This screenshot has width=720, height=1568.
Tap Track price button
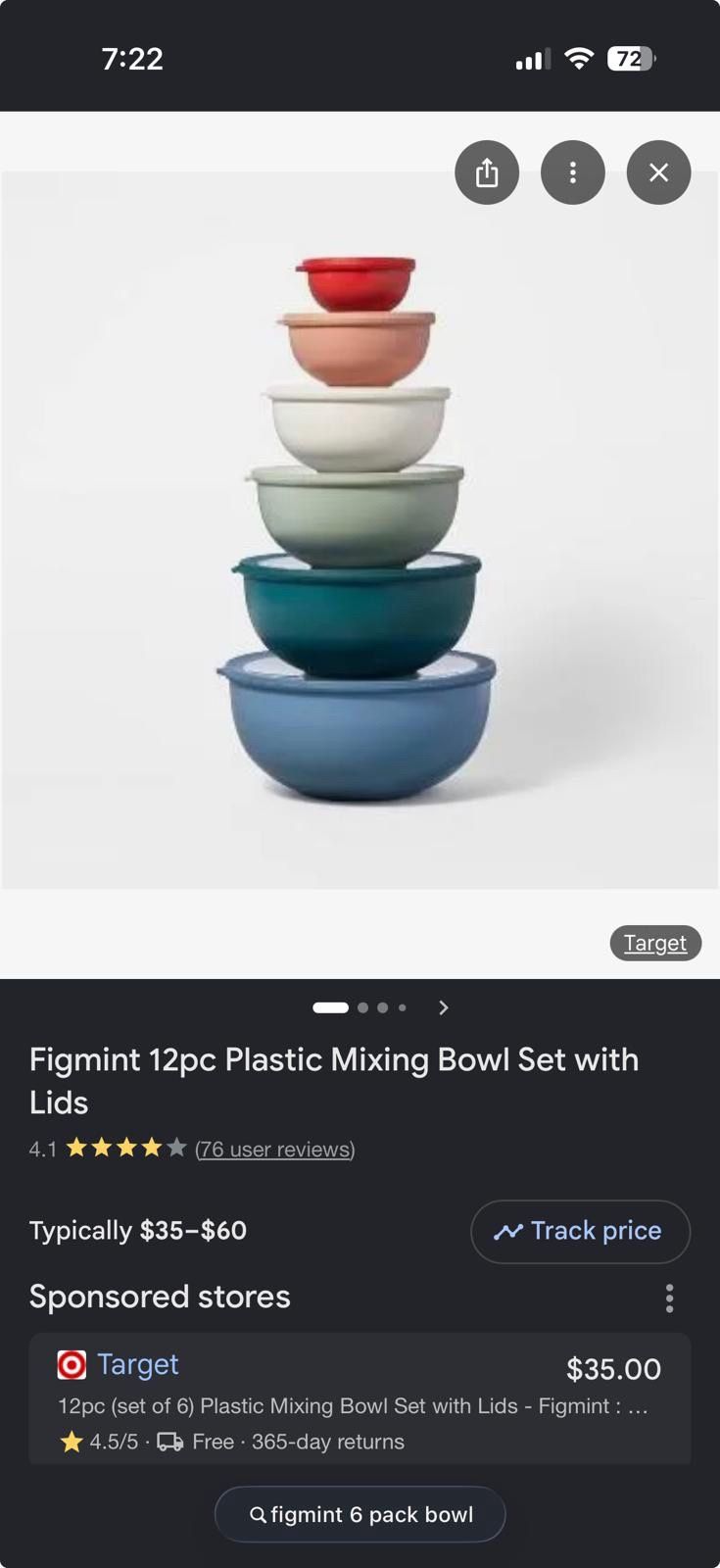tap(580, 1231)
